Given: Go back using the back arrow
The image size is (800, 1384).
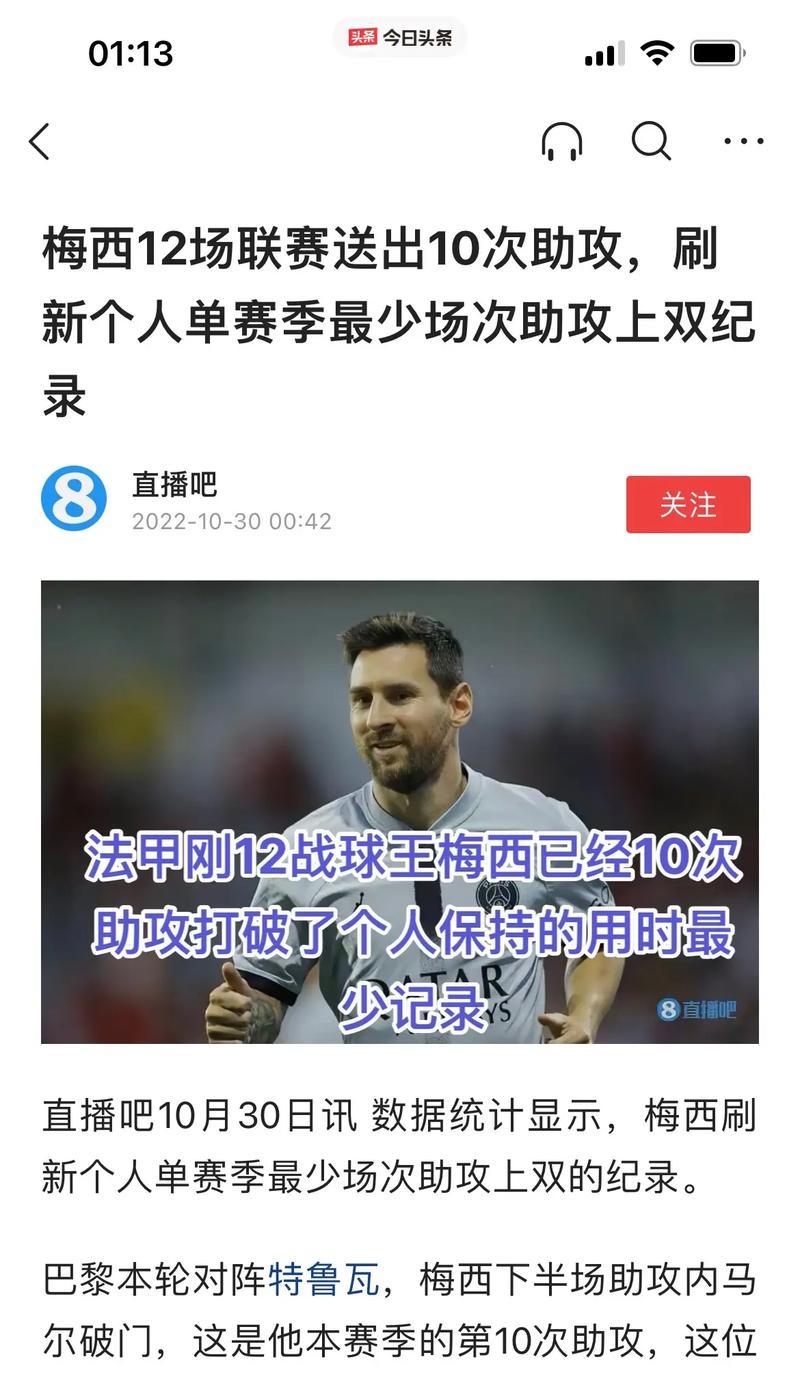Looking at the screenshot, I should (40, 142).
